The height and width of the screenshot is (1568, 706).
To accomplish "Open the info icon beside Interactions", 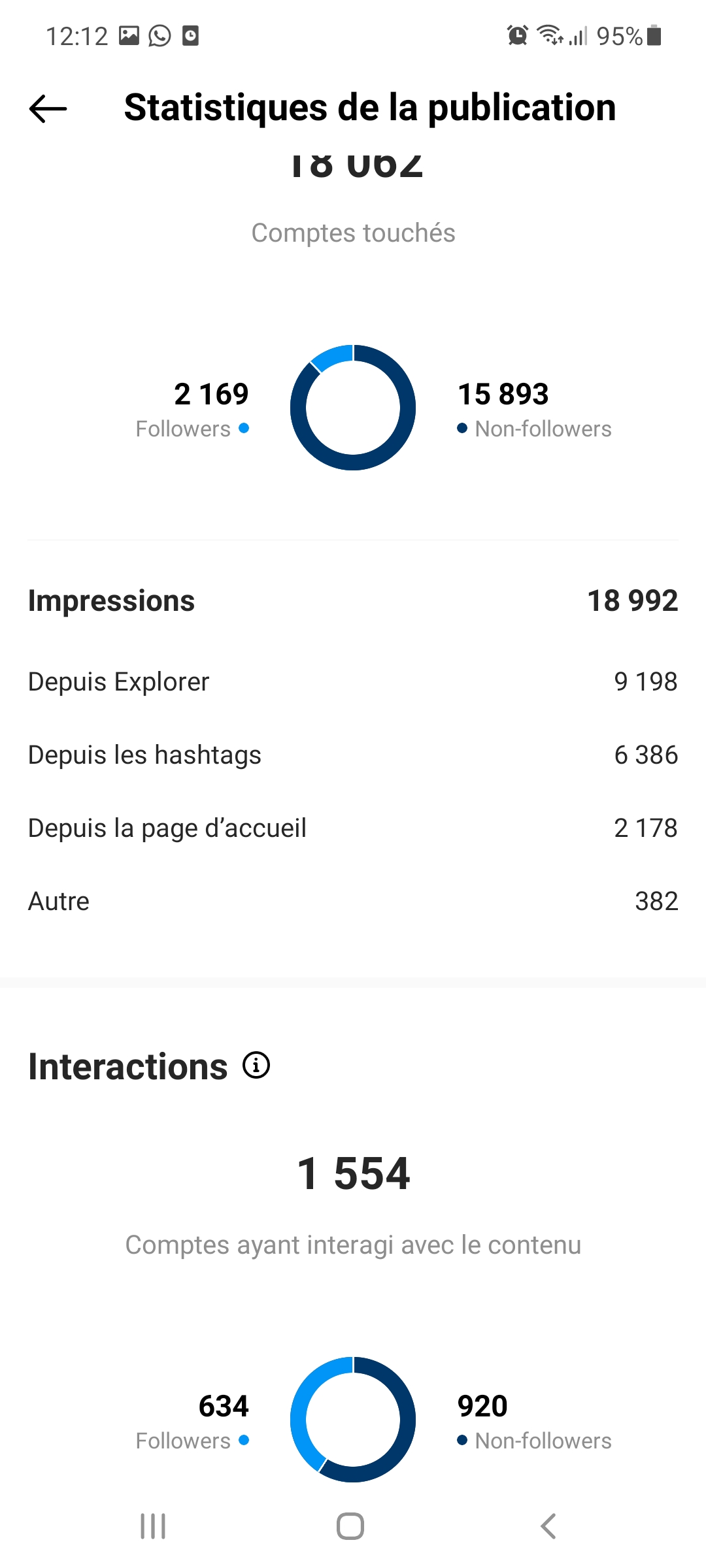I will coord(256,1066).
